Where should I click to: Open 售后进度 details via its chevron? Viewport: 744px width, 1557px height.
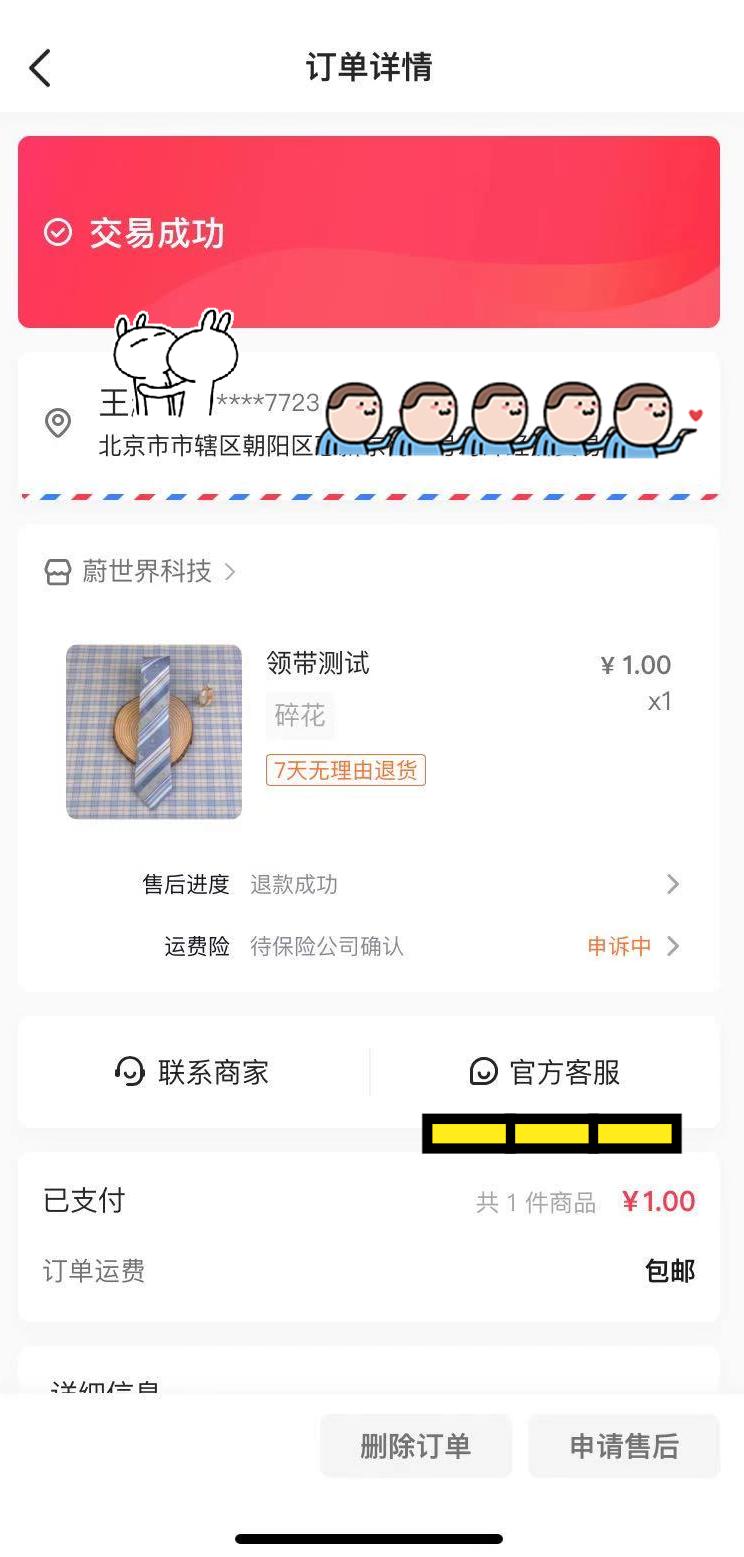coord(674,883)
